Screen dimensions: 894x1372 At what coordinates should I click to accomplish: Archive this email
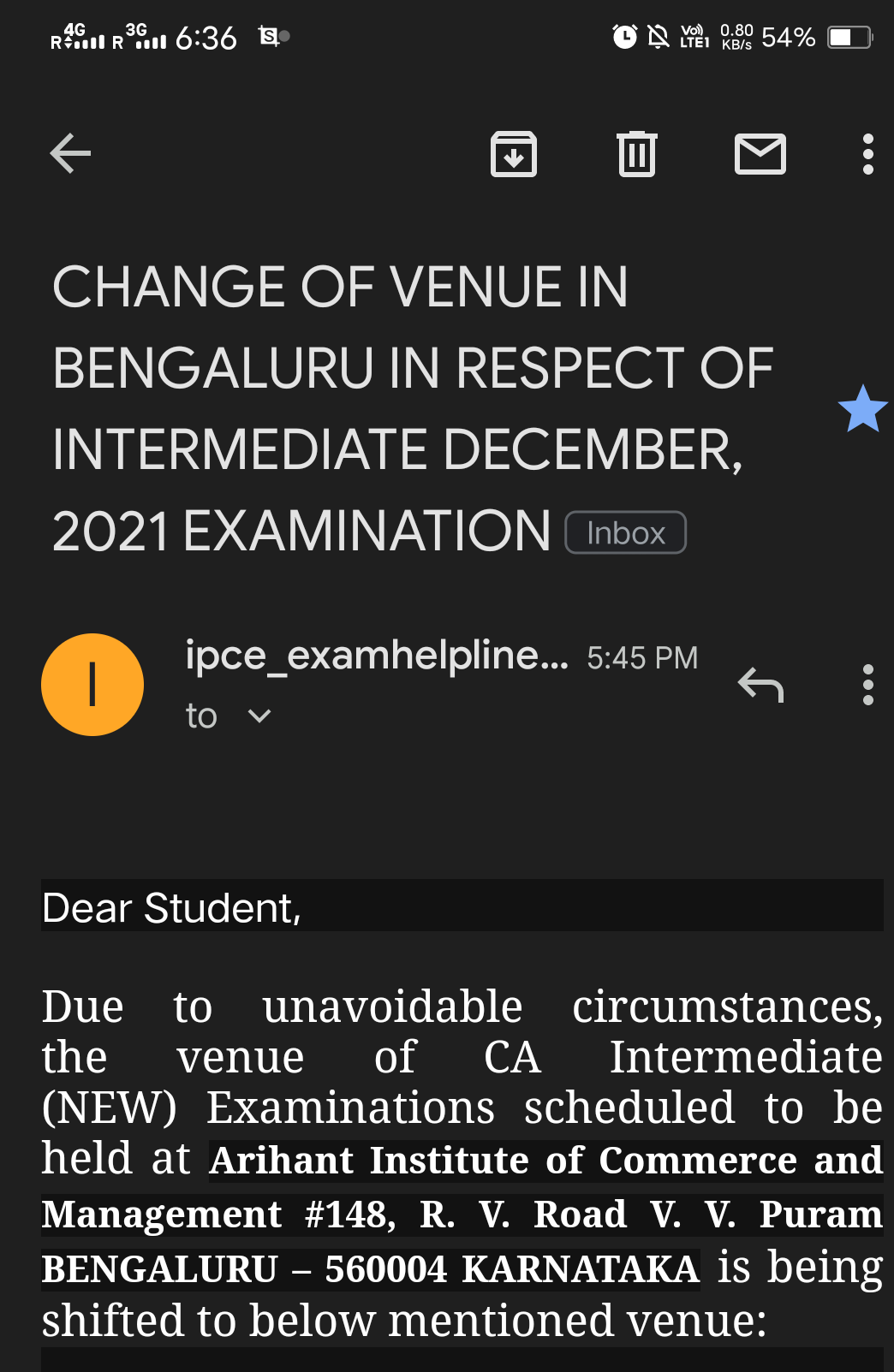[513, 154]
